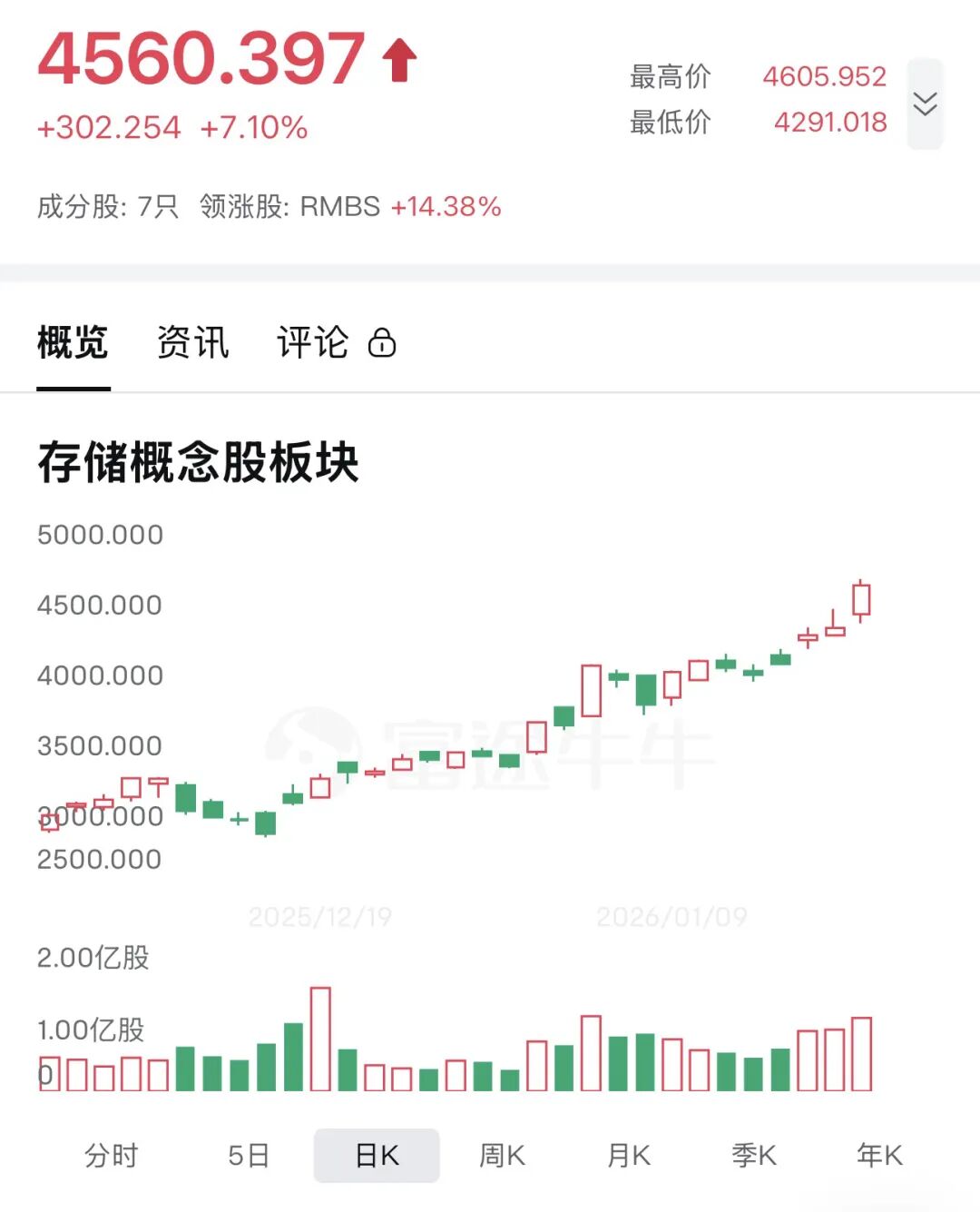
Task: Expand the double-chevron to show more quote details
Action: tap(924, 104)
